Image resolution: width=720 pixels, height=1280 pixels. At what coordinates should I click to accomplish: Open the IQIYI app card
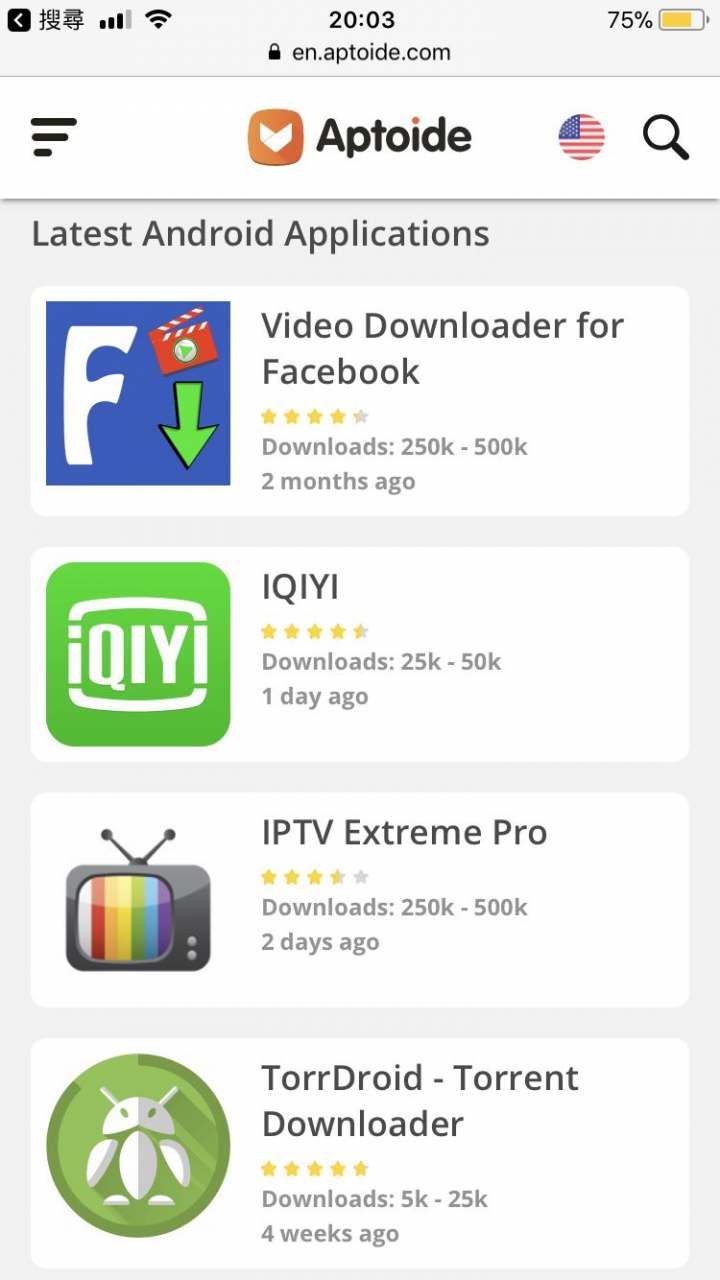pyautogui.click(x=360, y=654)
